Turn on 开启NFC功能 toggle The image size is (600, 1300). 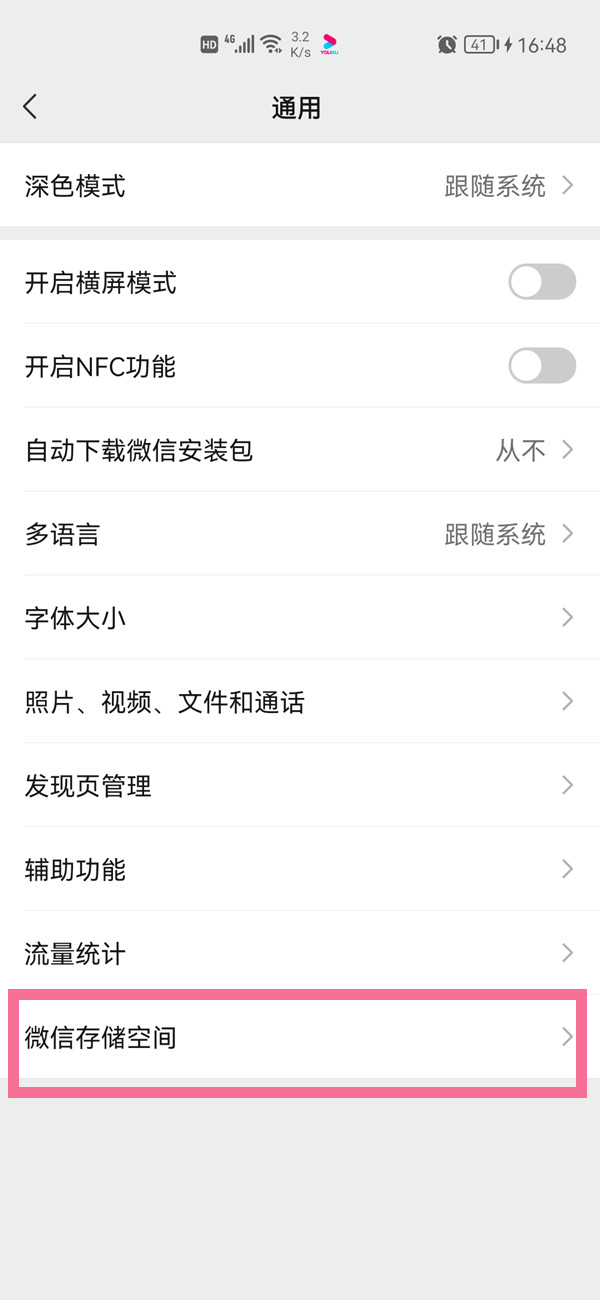(542, 366)
